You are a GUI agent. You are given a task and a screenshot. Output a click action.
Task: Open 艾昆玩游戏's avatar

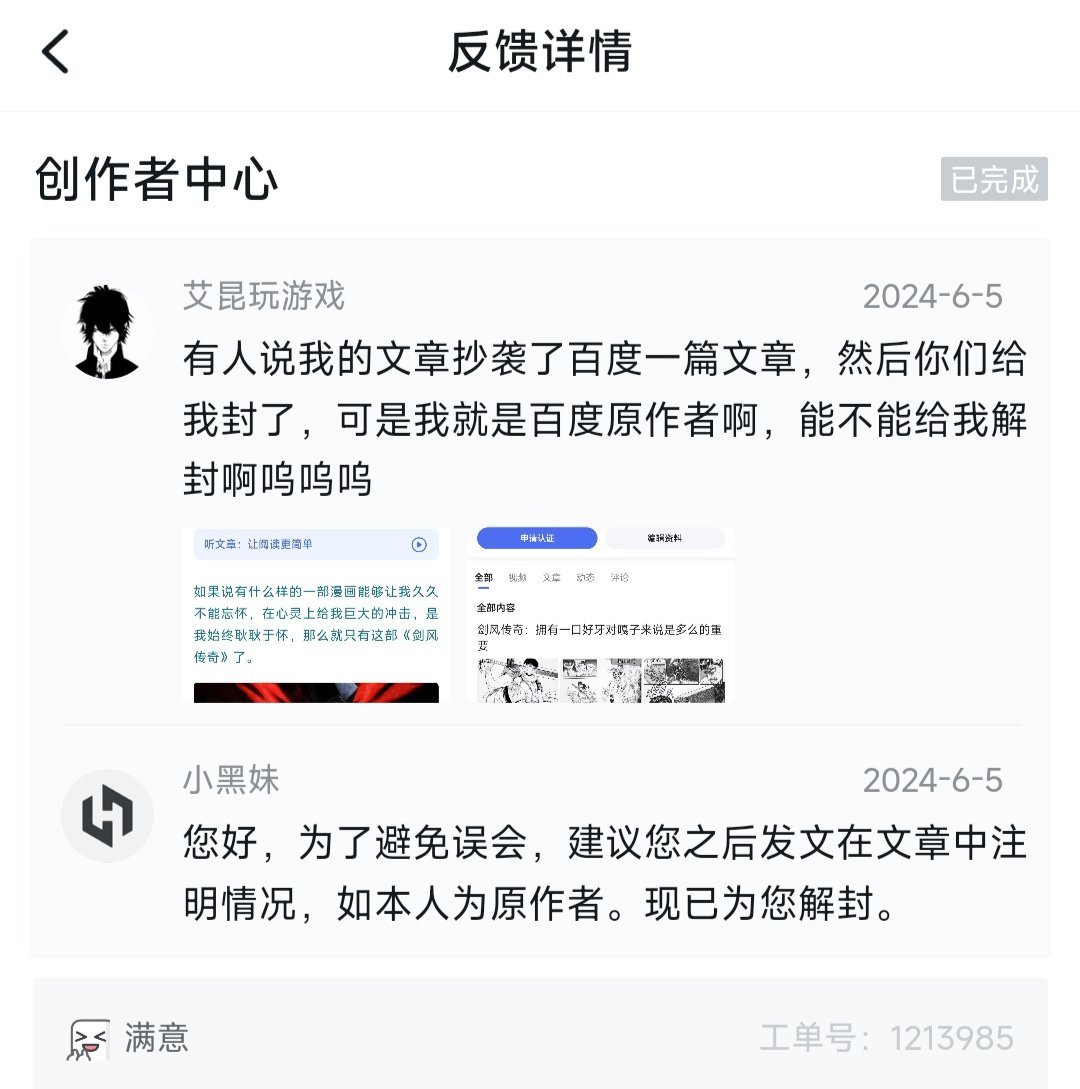pos(107,331)
